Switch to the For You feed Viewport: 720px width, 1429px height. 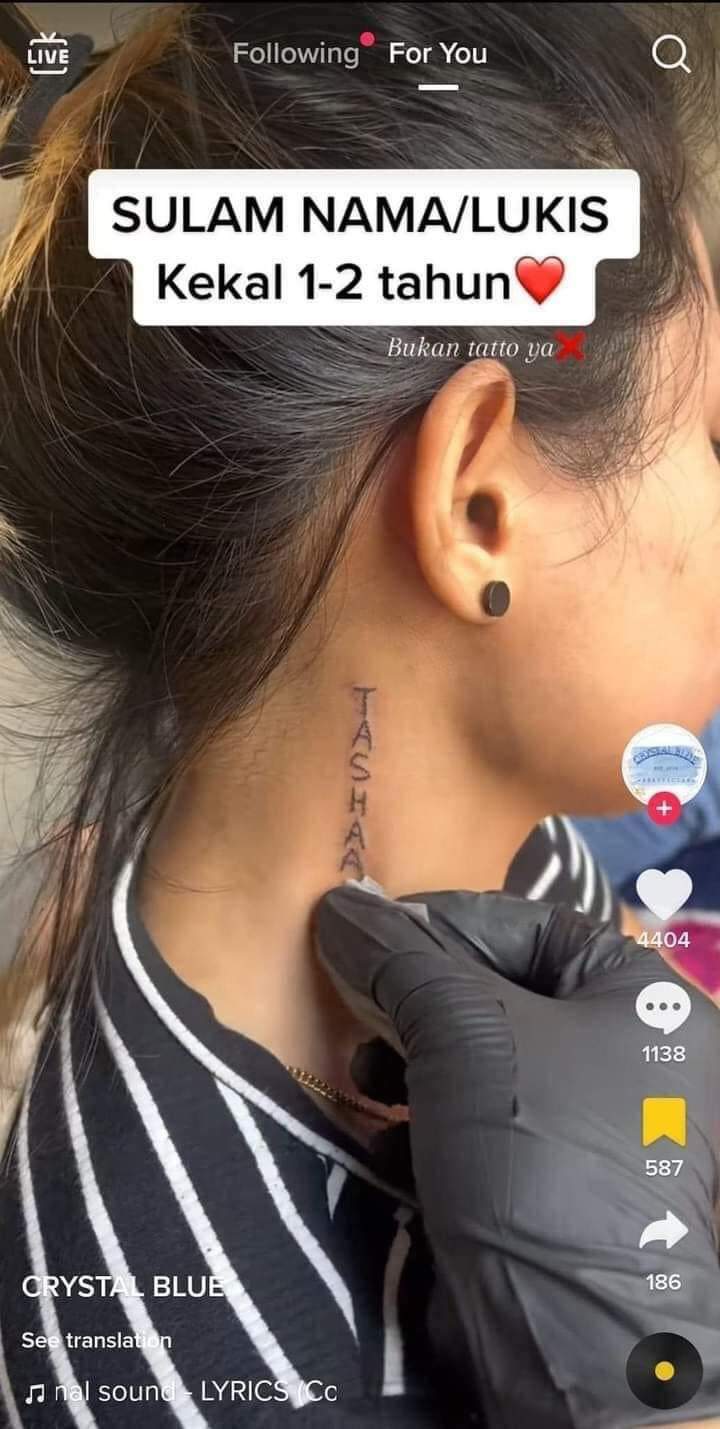[x=438, y=53]
